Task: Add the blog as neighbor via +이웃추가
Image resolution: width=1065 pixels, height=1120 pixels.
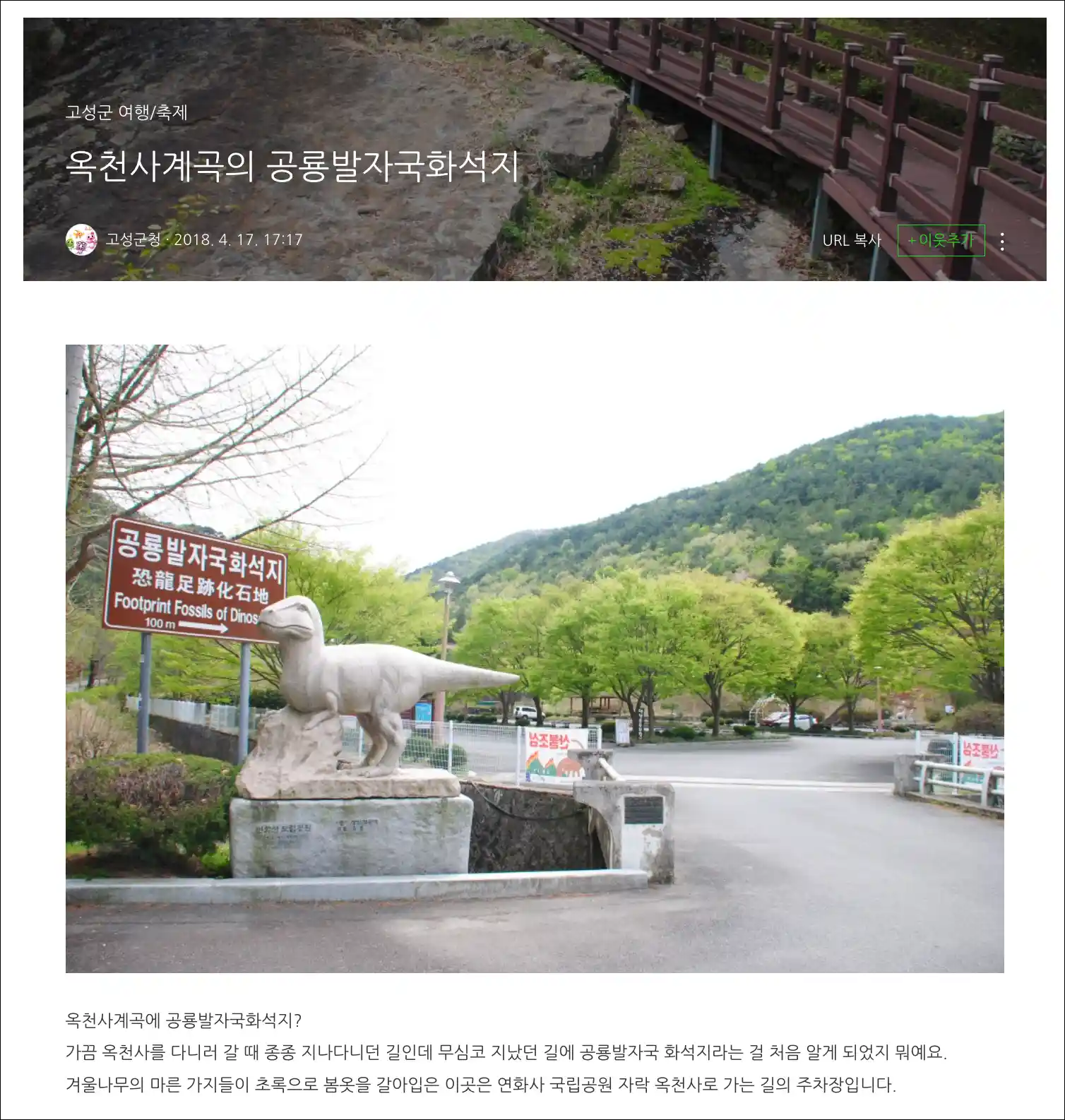Action: point(941,240)
